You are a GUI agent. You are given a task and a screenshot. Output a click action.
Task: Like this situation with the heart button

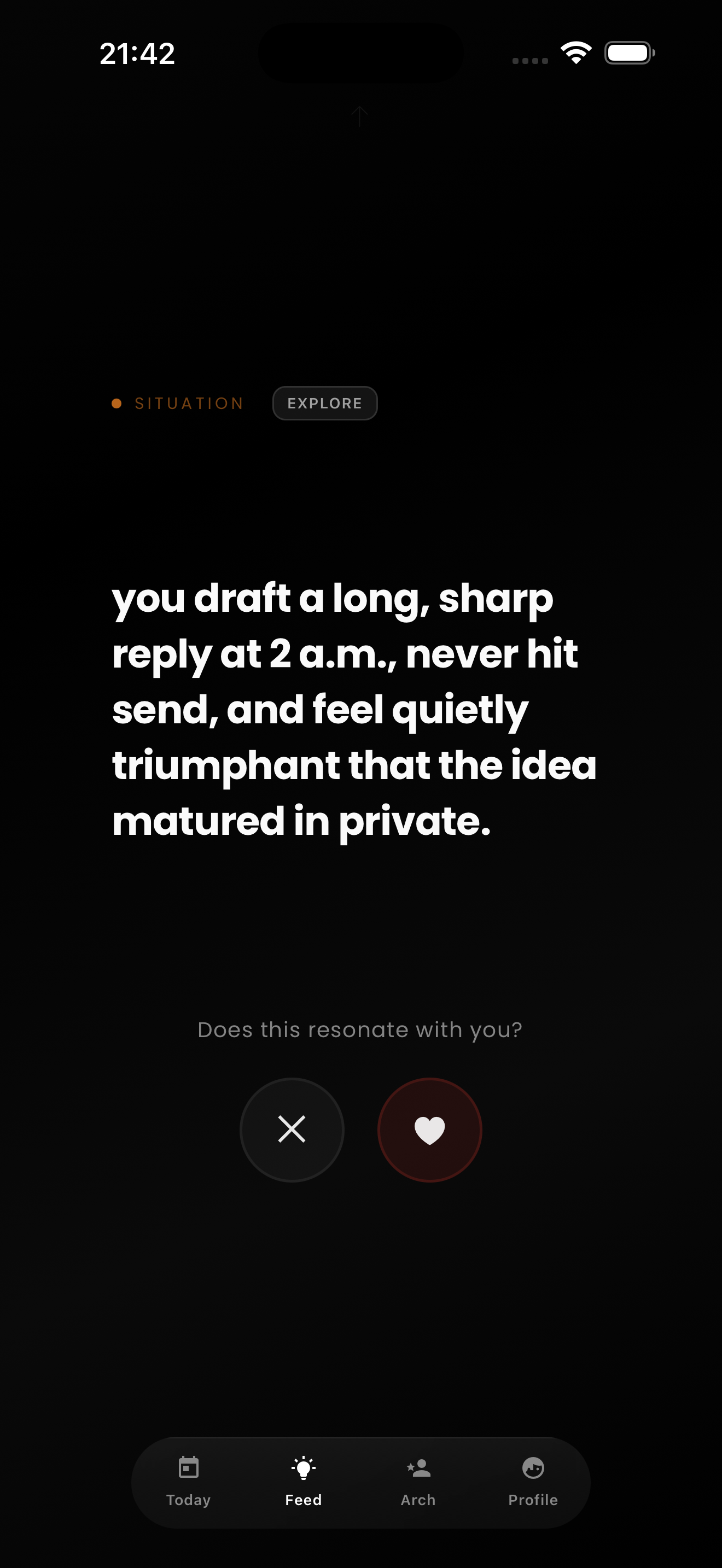pyautogui.click(x=429, y=1129)
